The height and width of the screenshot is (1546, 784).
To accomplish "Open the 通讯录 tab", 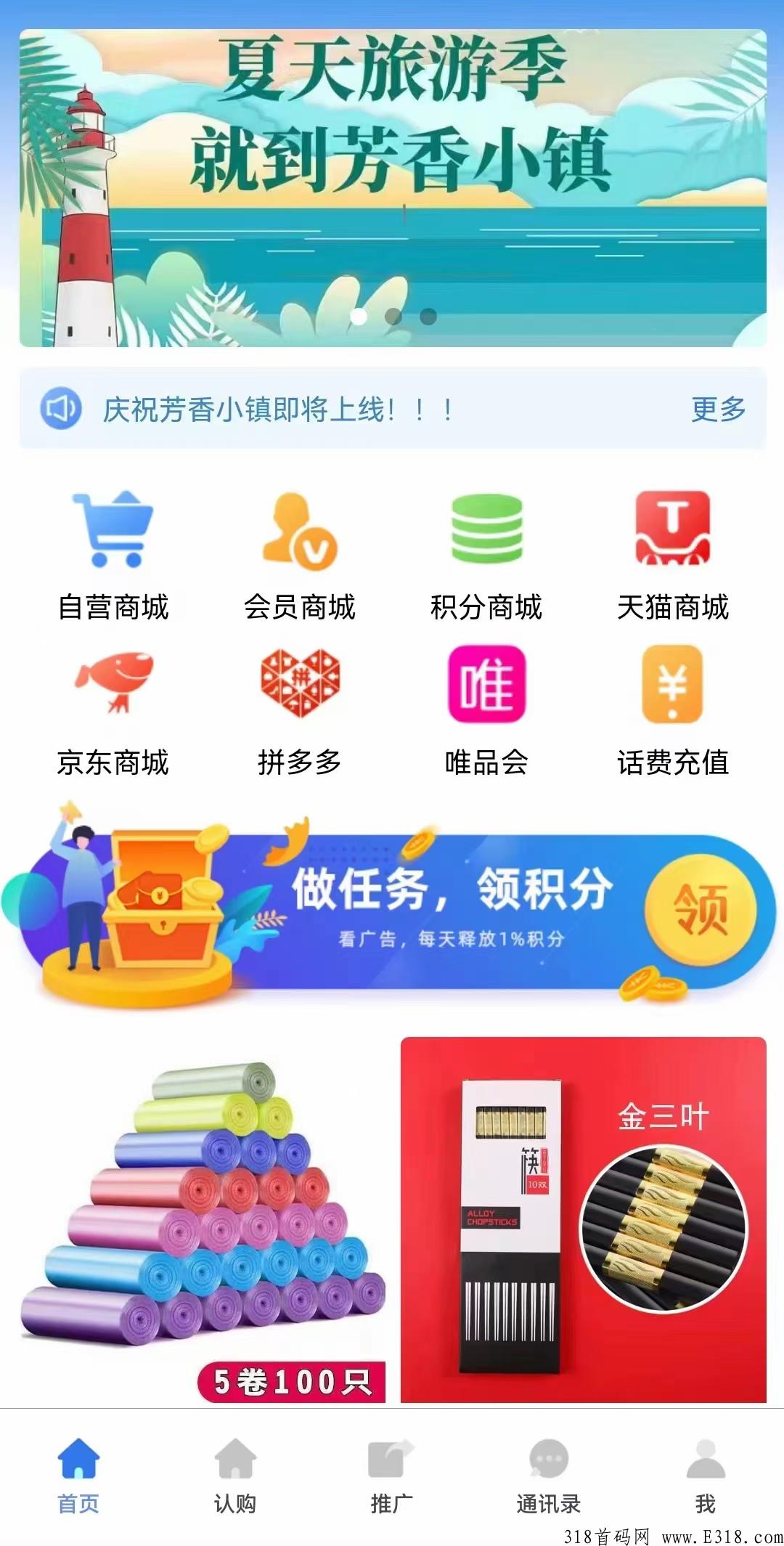I will tap(549, 1476).
